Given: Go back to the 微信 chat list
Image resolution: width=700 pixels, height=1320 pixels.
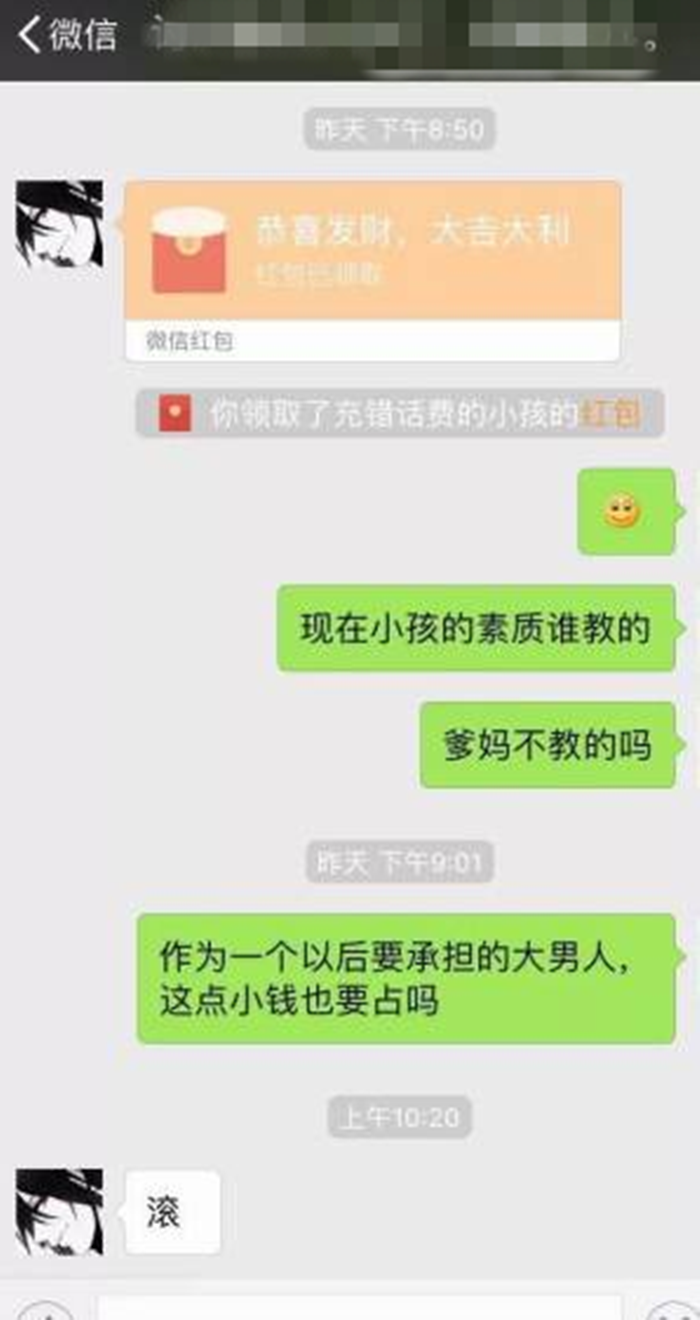Looking at the screenshot, I should tap(66, 35).
